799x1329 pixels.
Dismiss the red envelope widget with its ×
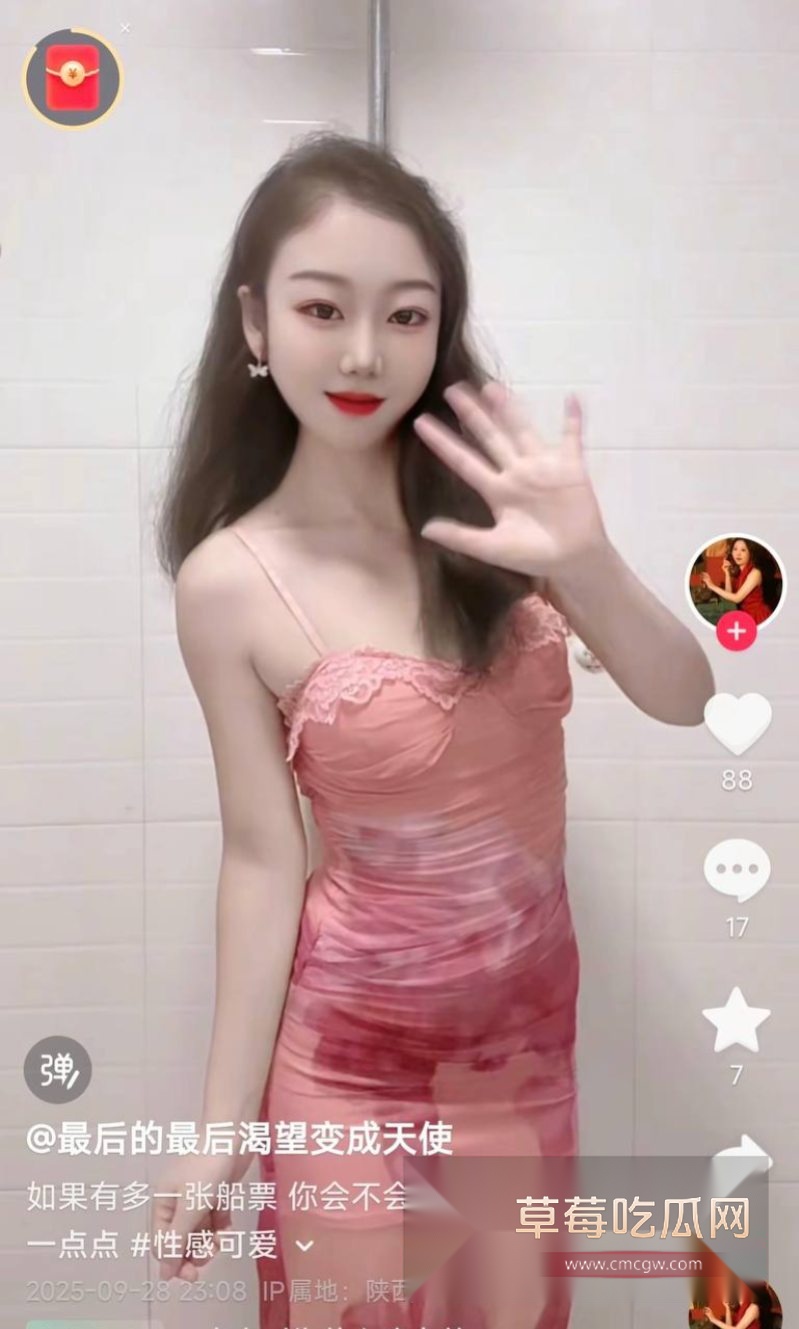(x=124, y=27)
